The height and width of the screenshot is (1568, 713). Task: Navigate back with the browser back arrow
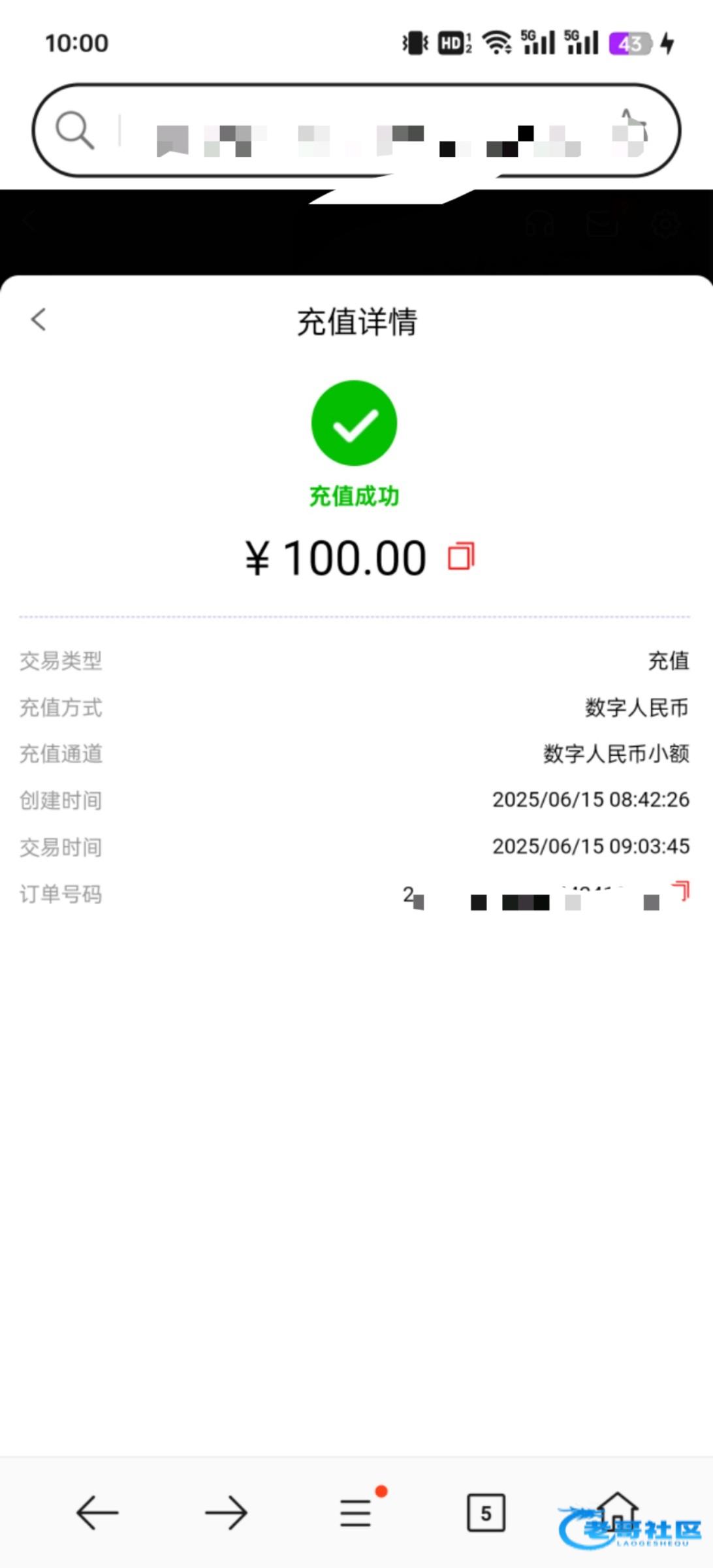(x=97, y=1512)
